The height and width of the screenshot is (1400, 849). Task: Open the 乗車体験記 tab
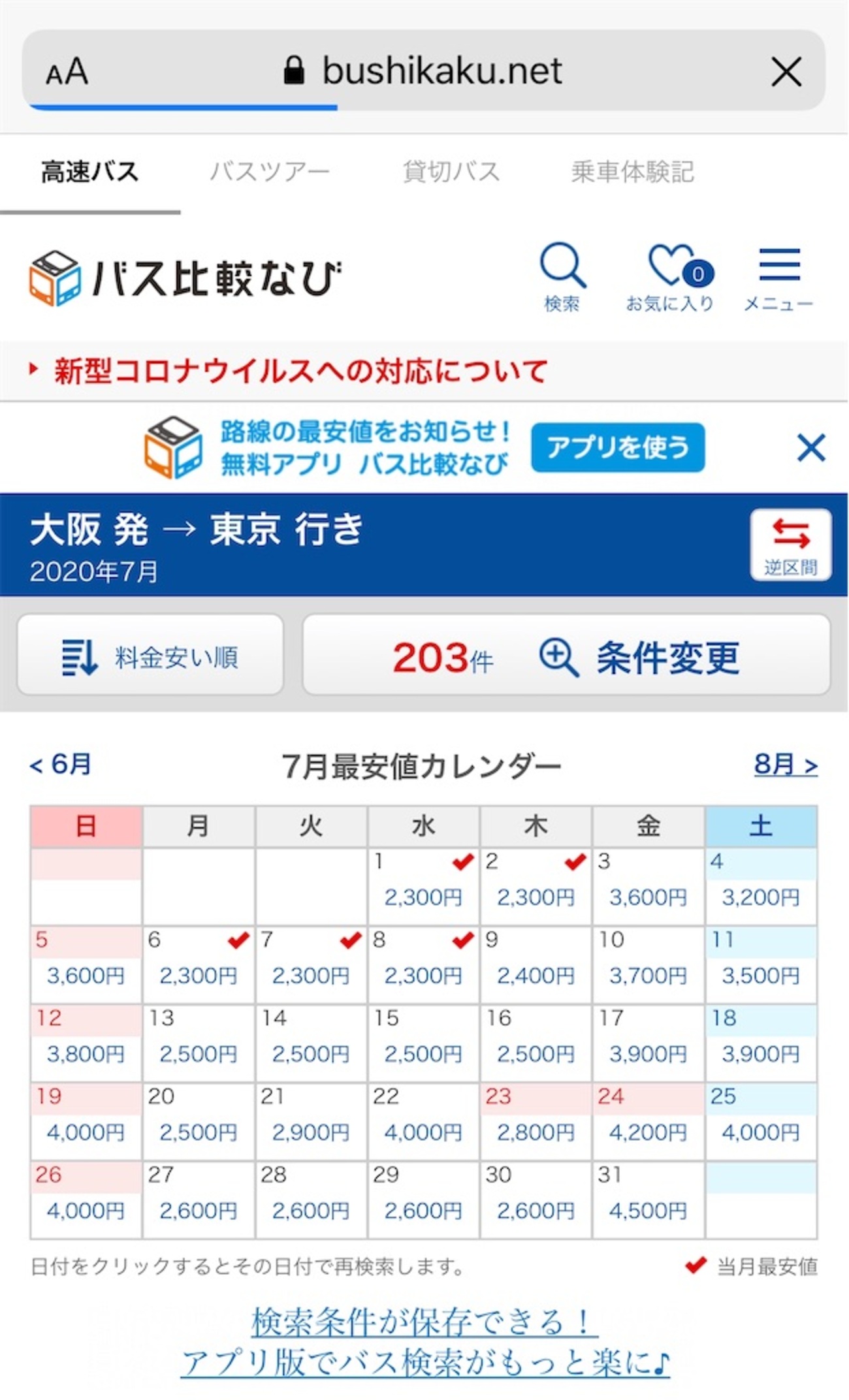tap(632, 172)
